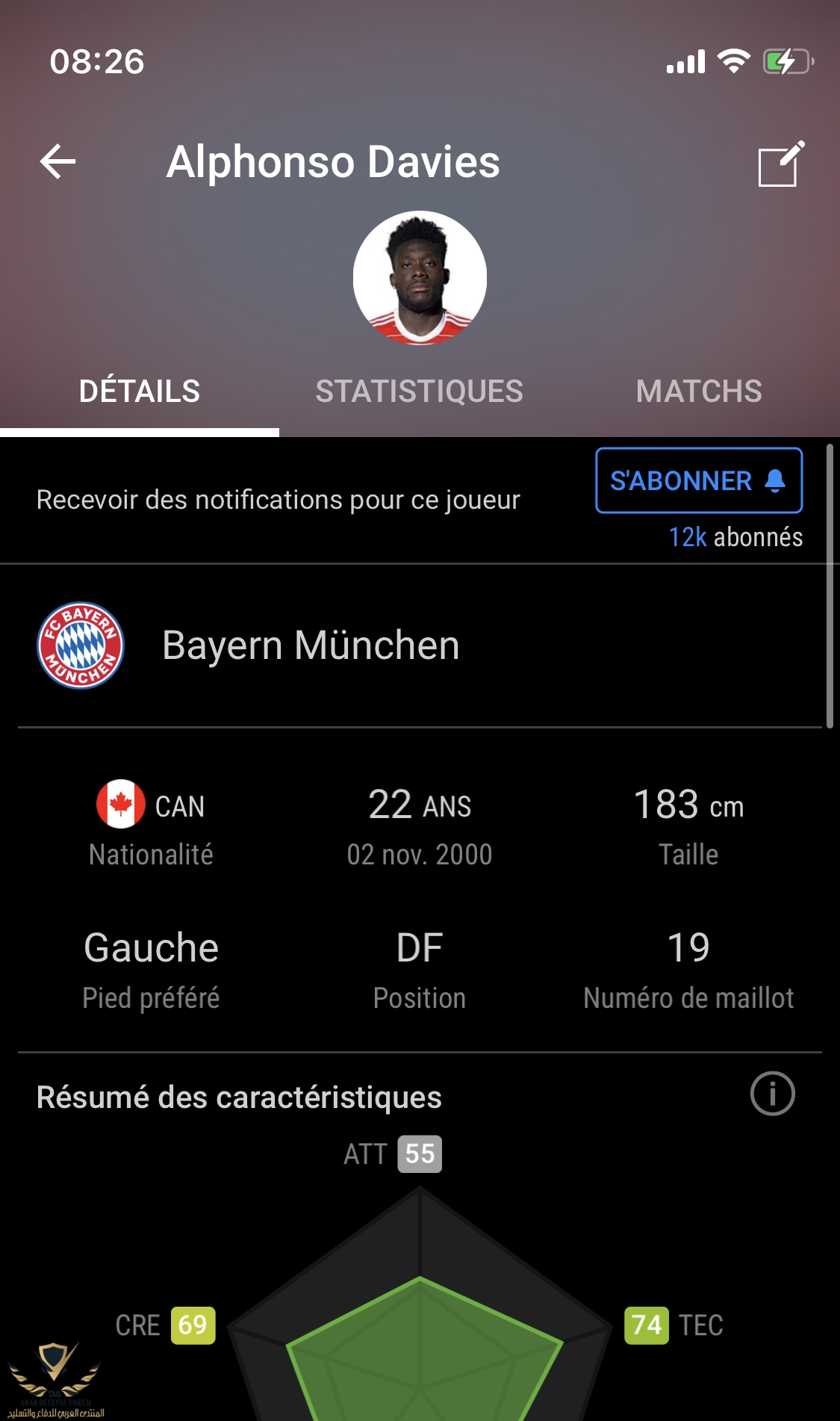This screenshot has width=840, height=1421.
Task: Tap S'abonner to follow this player
Action: click(x=698, y=481)
